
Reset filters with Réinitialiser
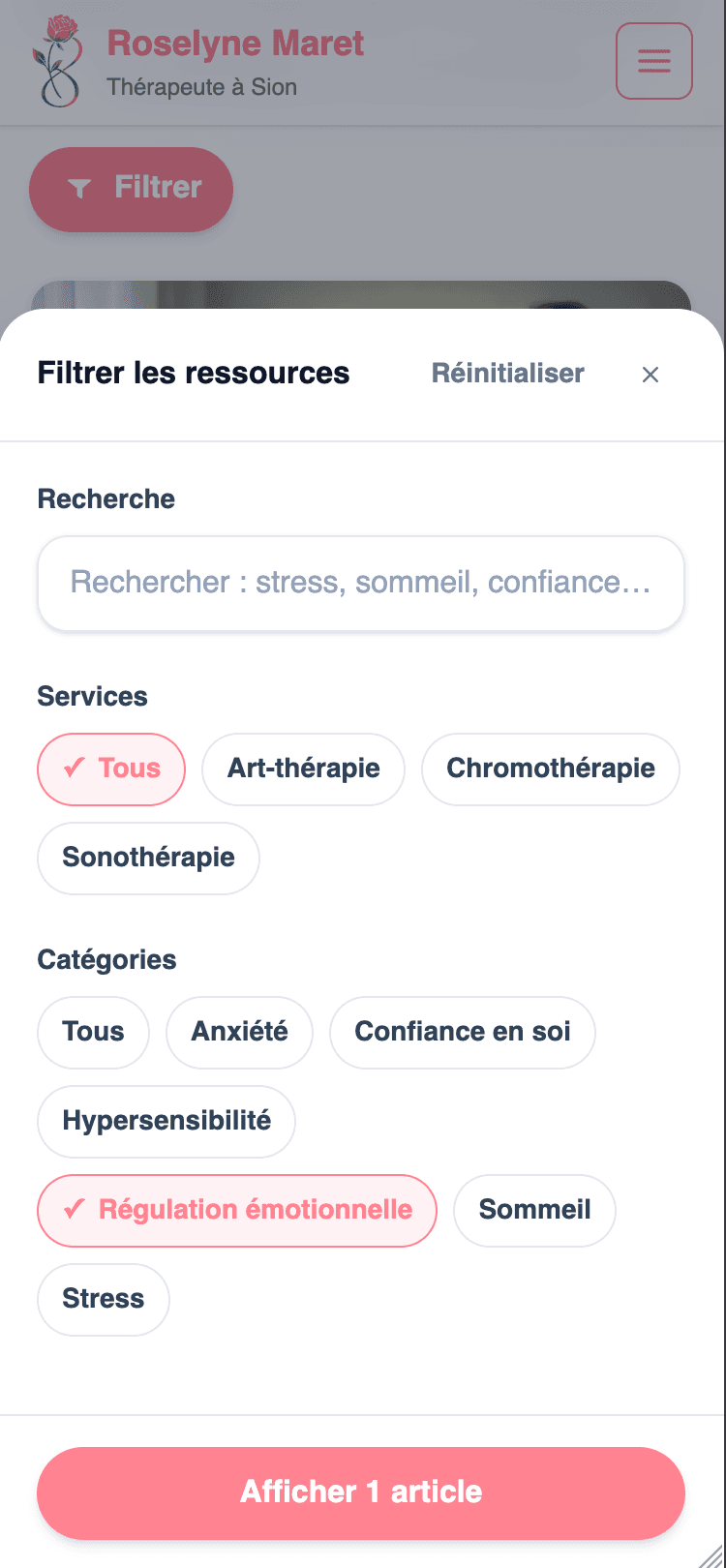coord(507,374)
